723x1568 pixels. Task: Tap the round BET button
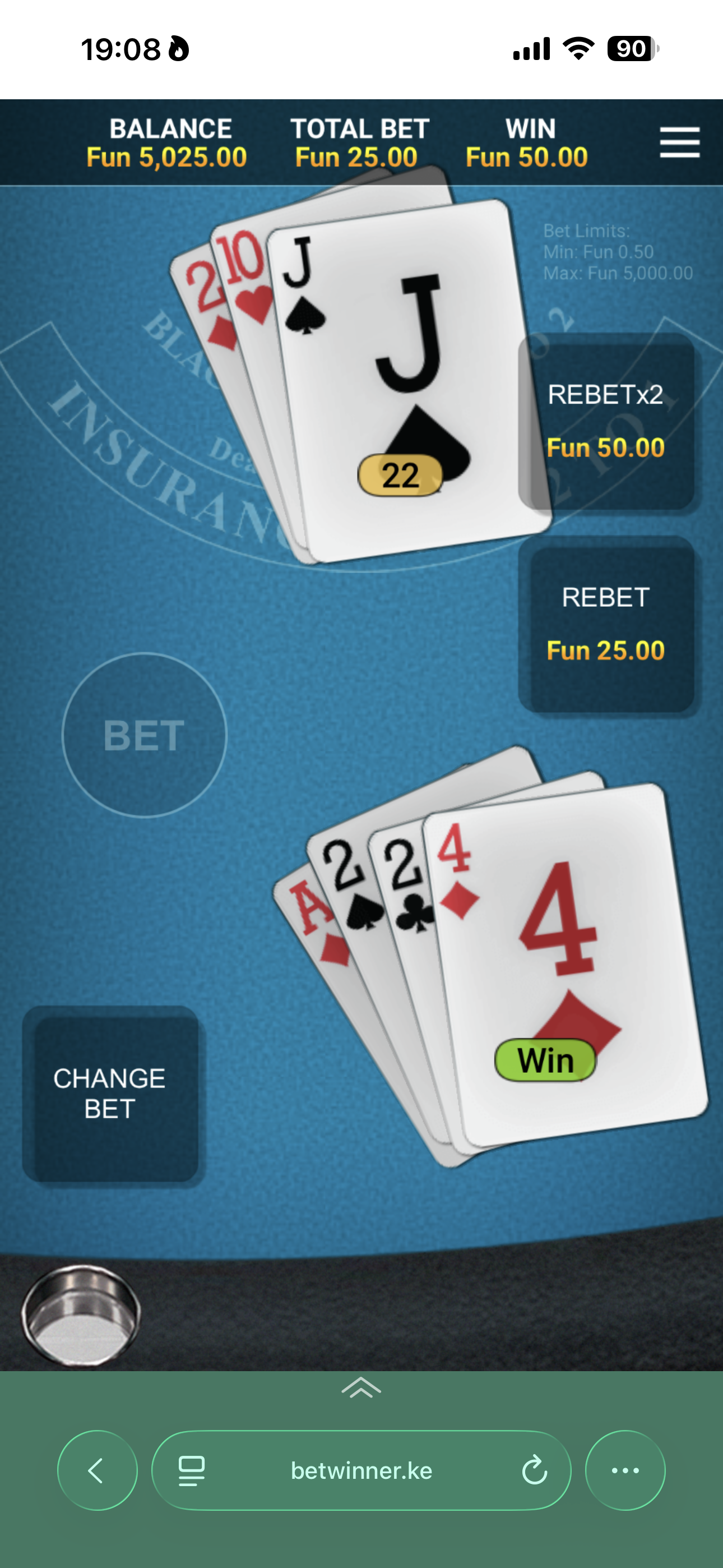click(144, 735)
